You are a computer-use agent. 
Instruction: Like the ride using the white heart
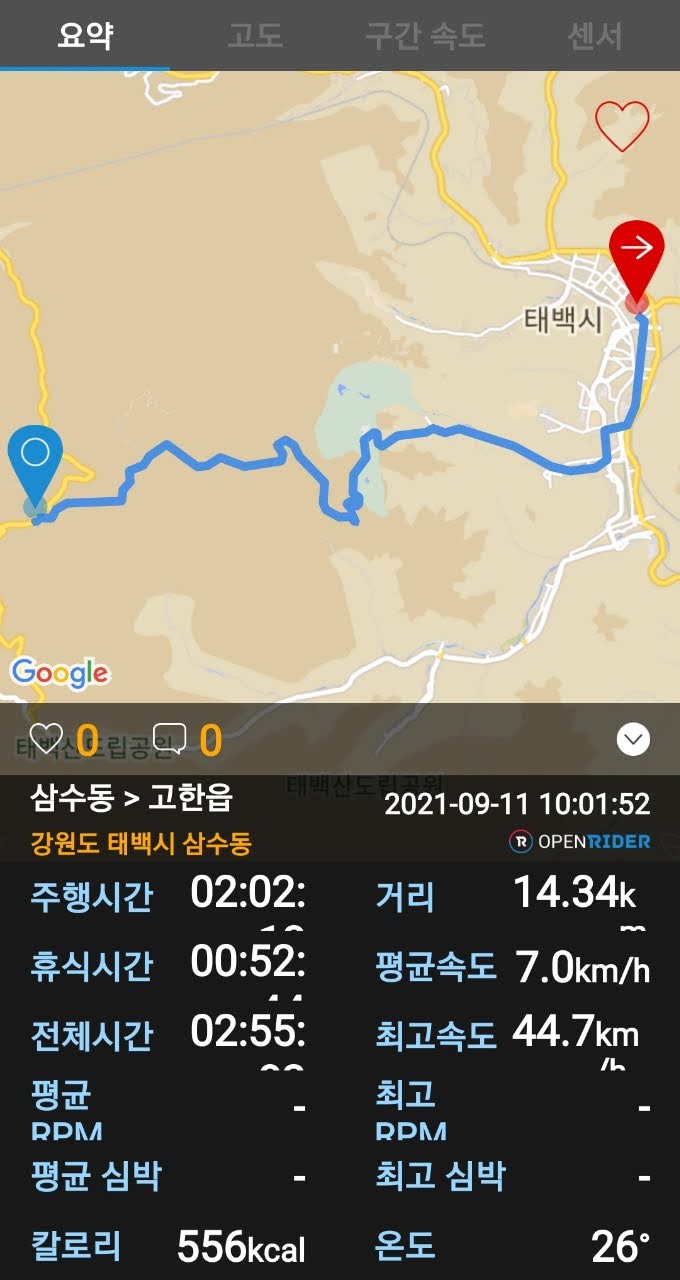pyautogui.click(x=46, y=739)
